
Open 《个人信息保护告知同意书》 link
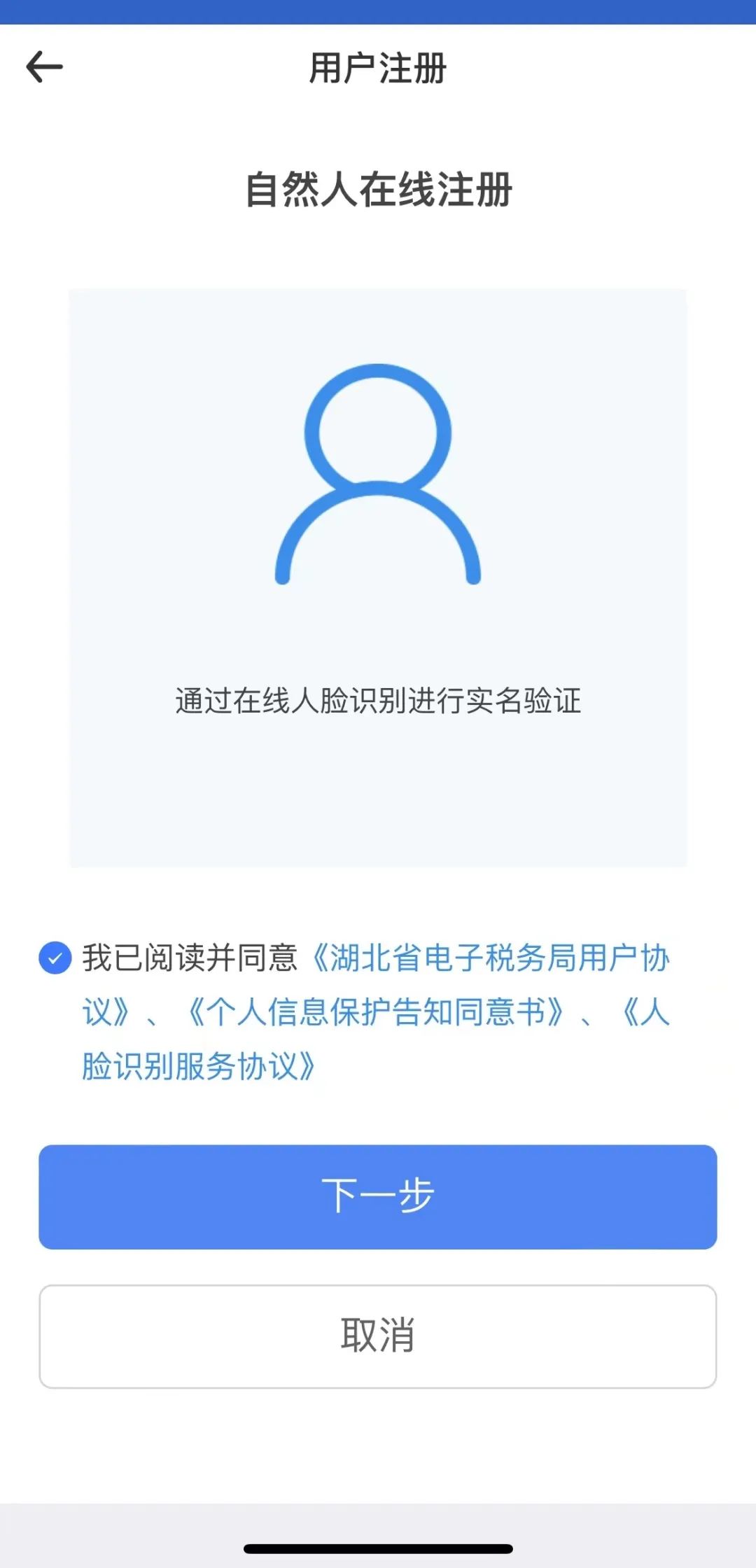pos(375,1011)
